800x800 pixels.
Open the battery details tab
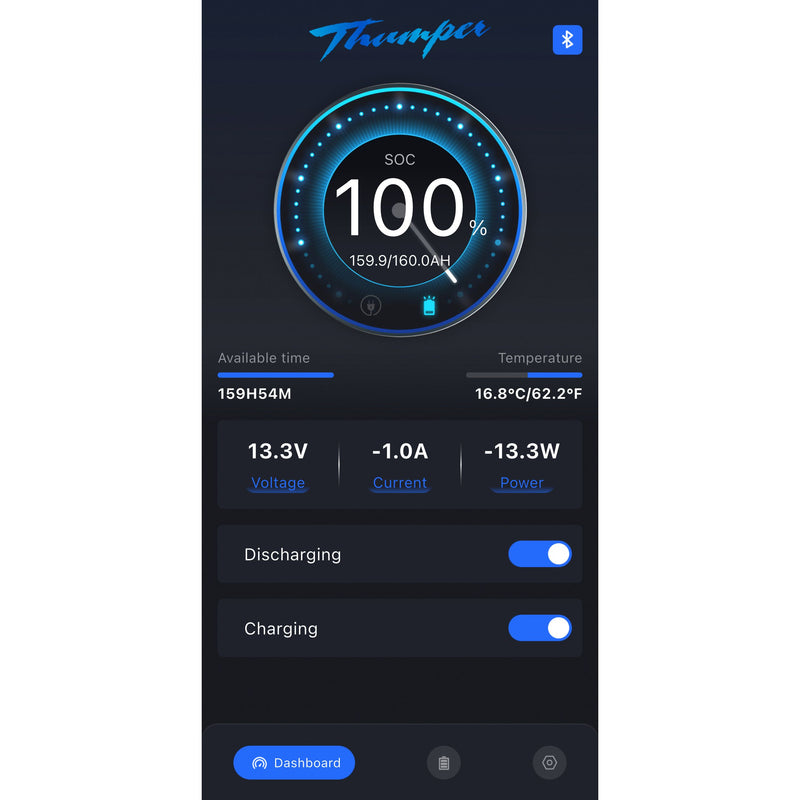[x=443, y=763]
